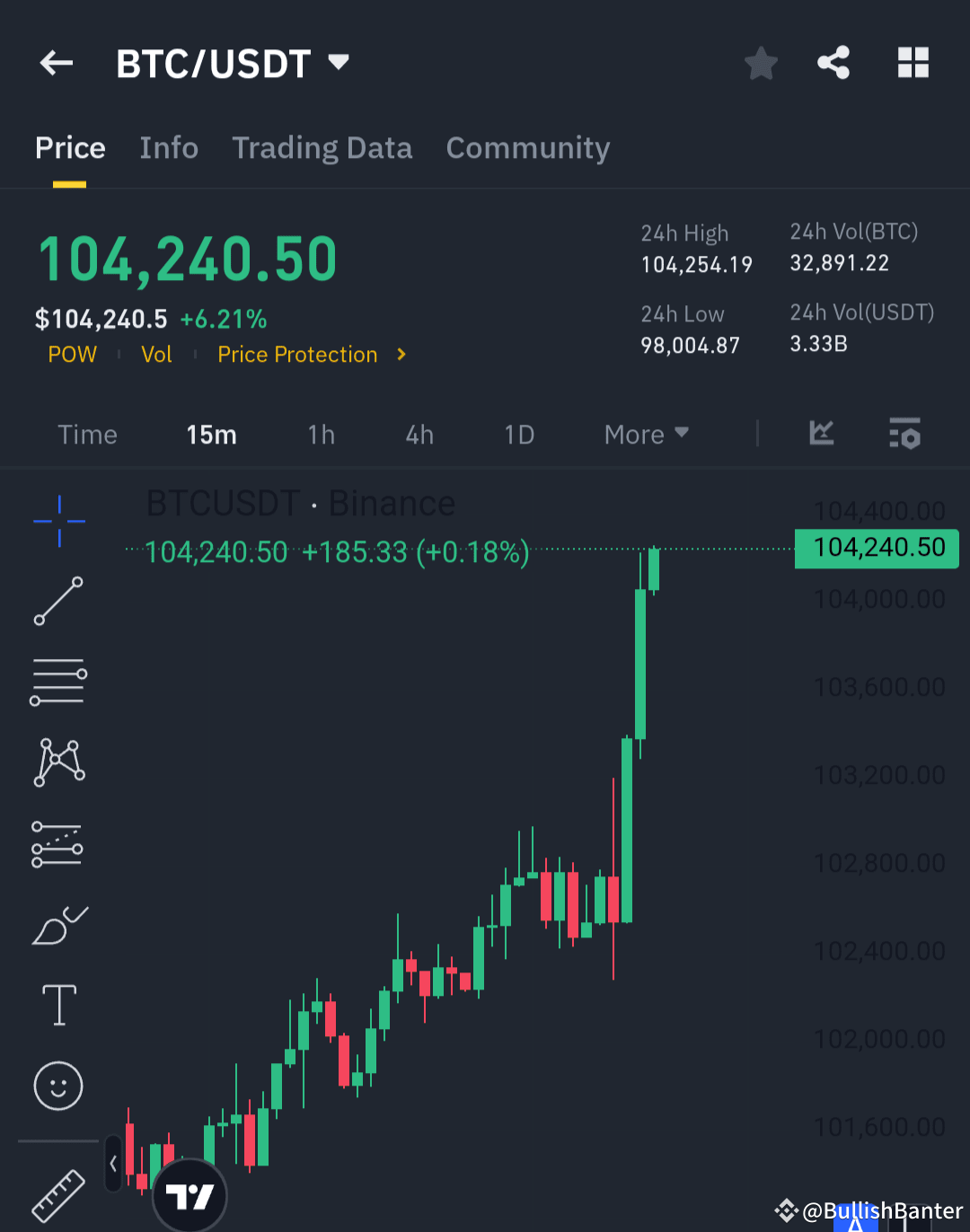This screenshot has height=1232, width=970.
Task: Select the trend line drawing tool
Action: coord(58,600)
